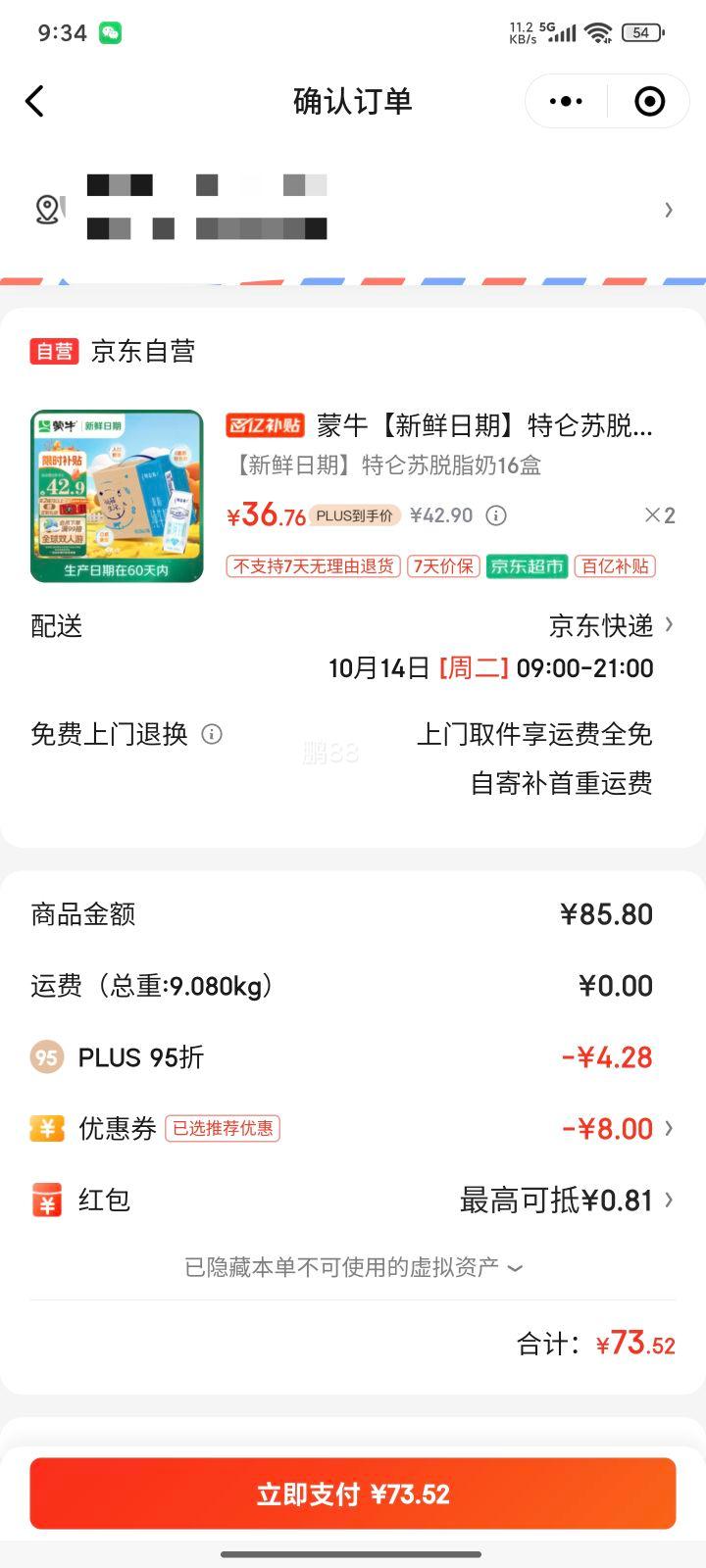Tap the info icon beside ¥42.90 price
706x1568 pixels.
(x=497, y=515)
